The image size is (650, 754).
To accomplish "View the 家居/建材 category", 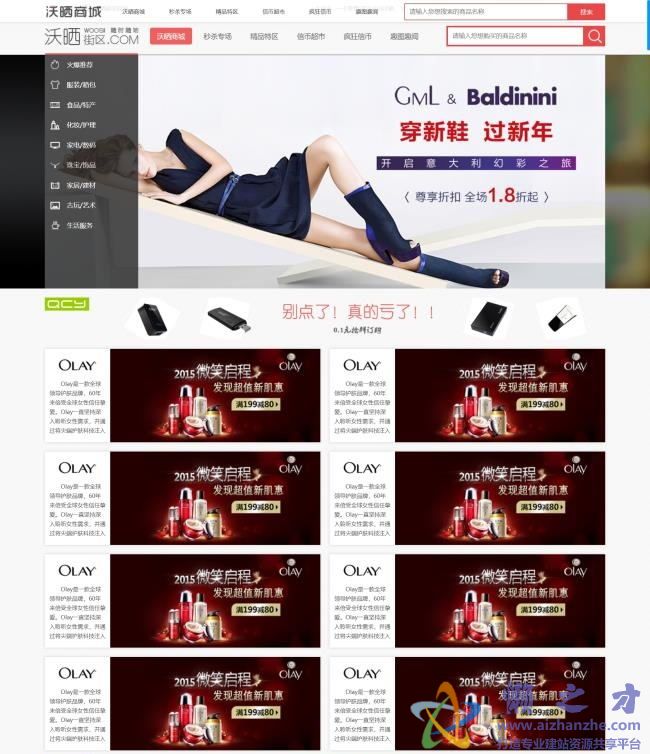I will pos(80,185).
